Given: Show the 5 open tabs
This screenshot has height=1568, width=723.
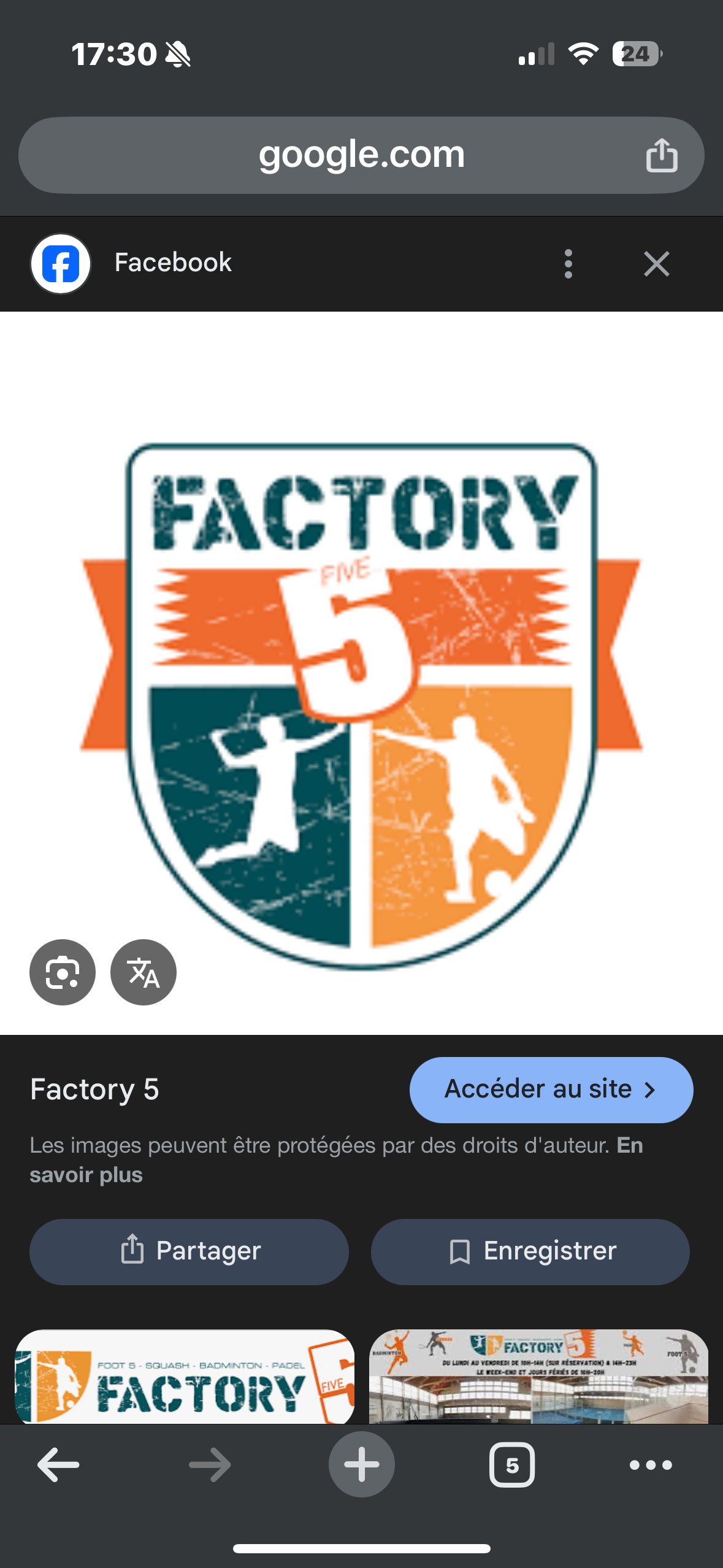Looking at the screenshot, I should coord(511,1465).
